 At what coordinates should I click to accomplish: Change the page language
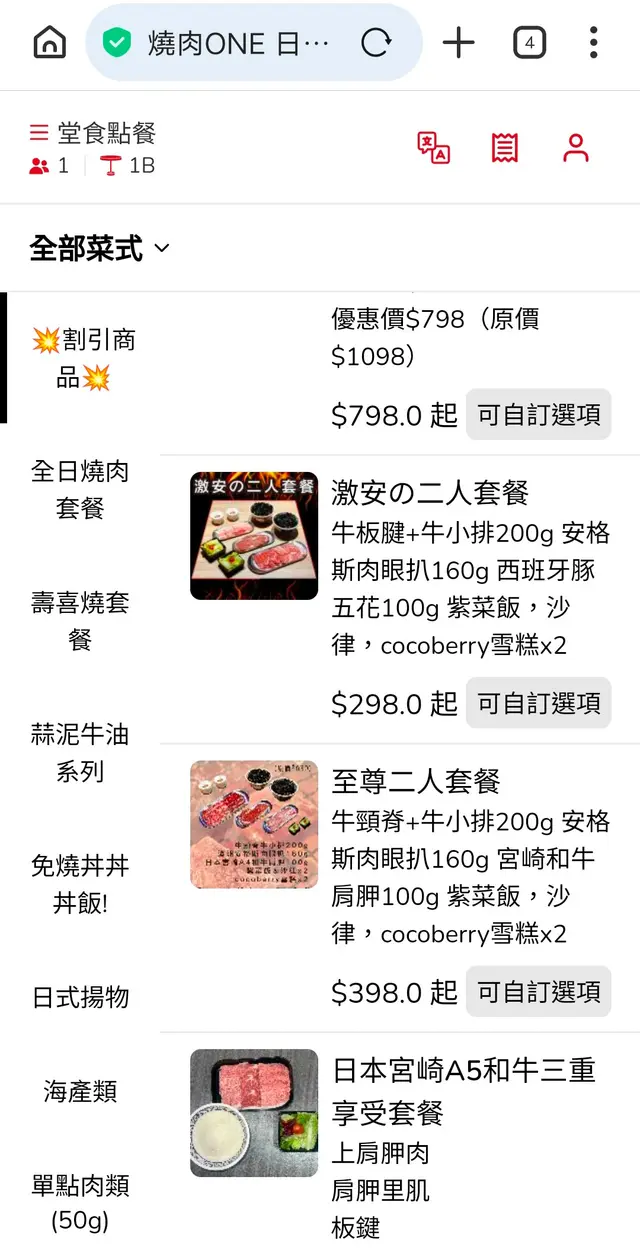click(433, 148)
